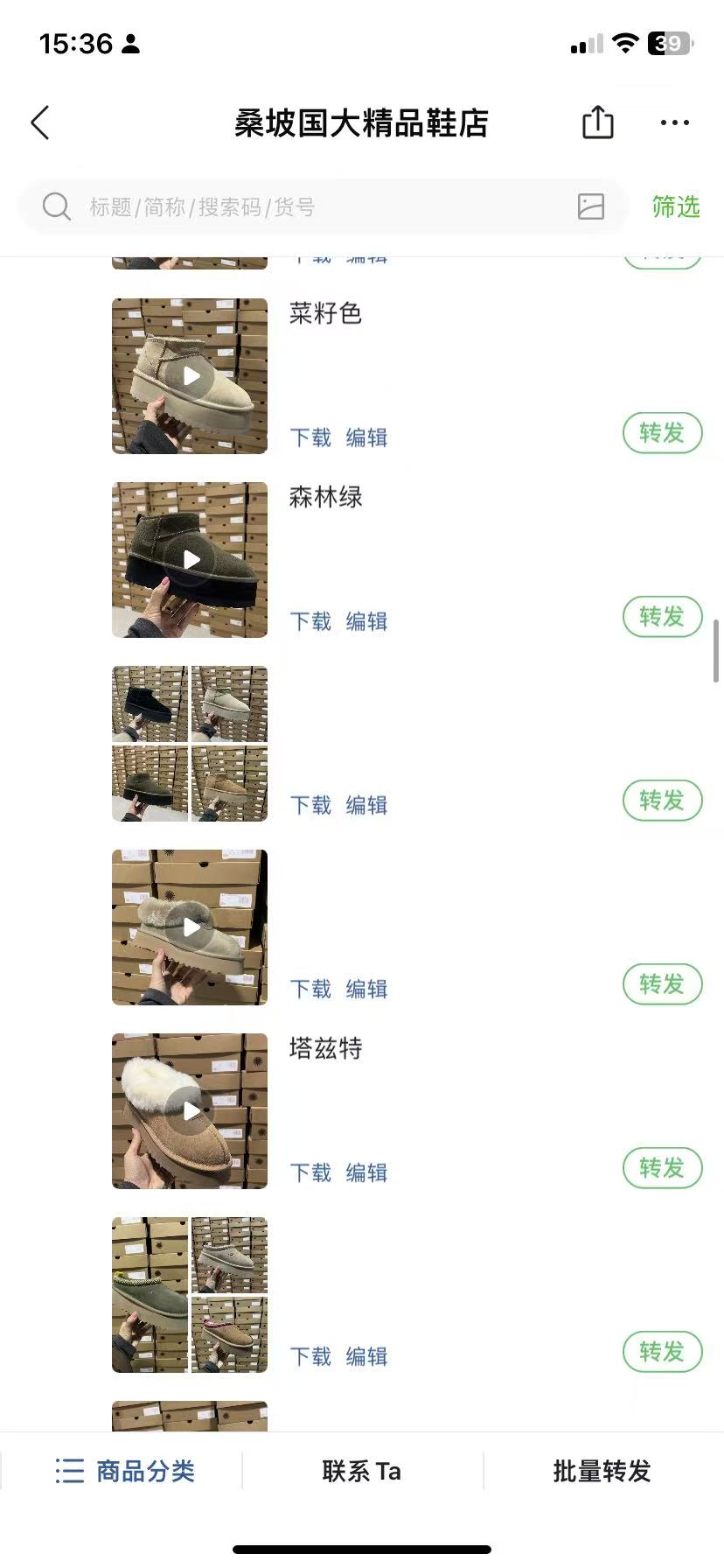This screenshot has width=724, height=1568.
Task: Download the 森林绿 item
Action: (x=310, y=621)
